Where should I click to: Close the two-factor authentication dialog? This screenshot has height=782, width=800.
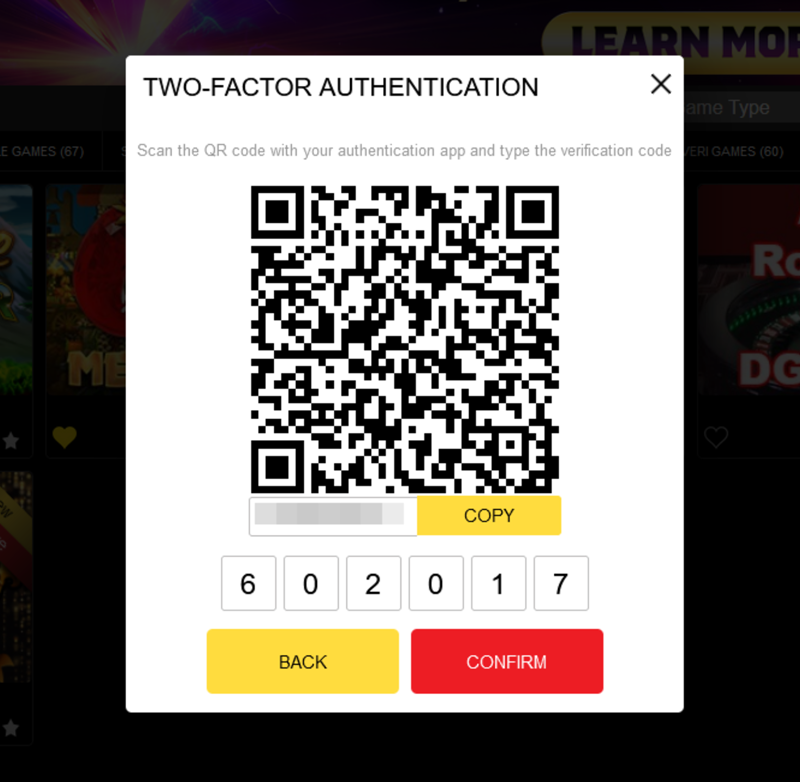tap(660, 85)
